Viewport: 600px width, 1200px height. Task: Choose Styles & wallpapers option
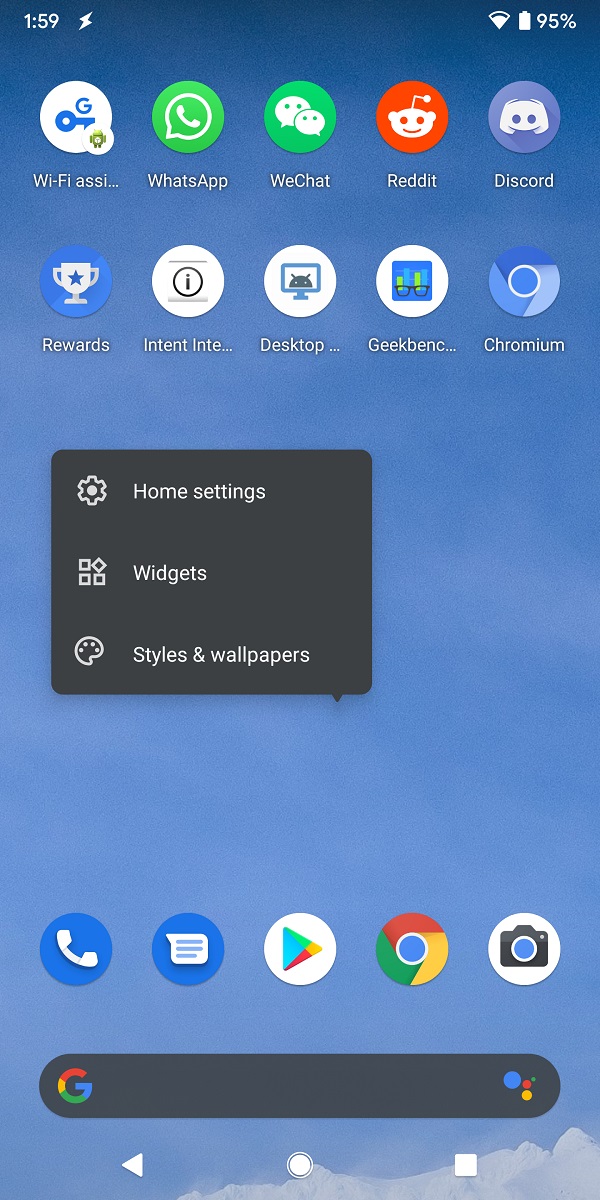click(x=221, y=655)
